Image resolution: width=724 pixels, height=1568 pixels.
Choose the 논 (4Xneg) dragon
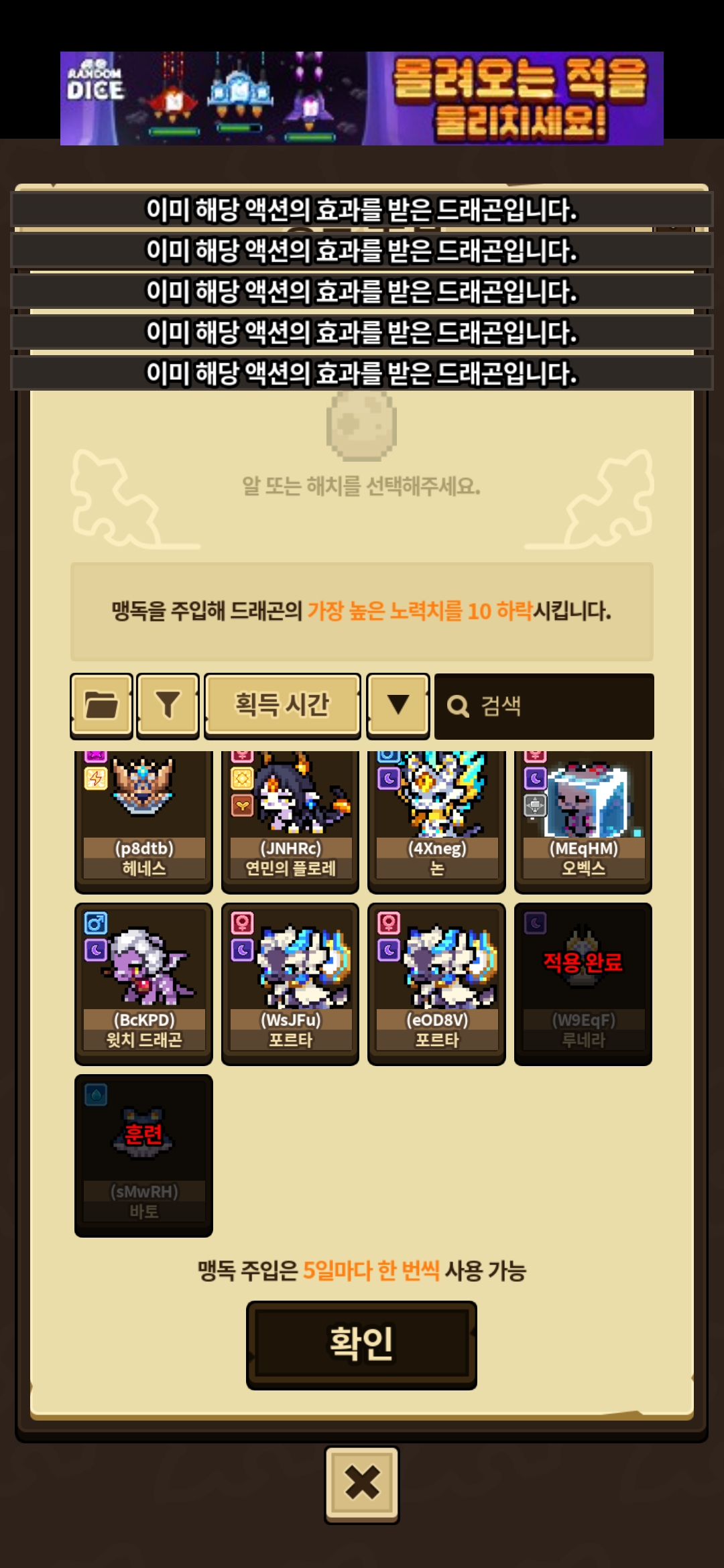coord(436,822)
